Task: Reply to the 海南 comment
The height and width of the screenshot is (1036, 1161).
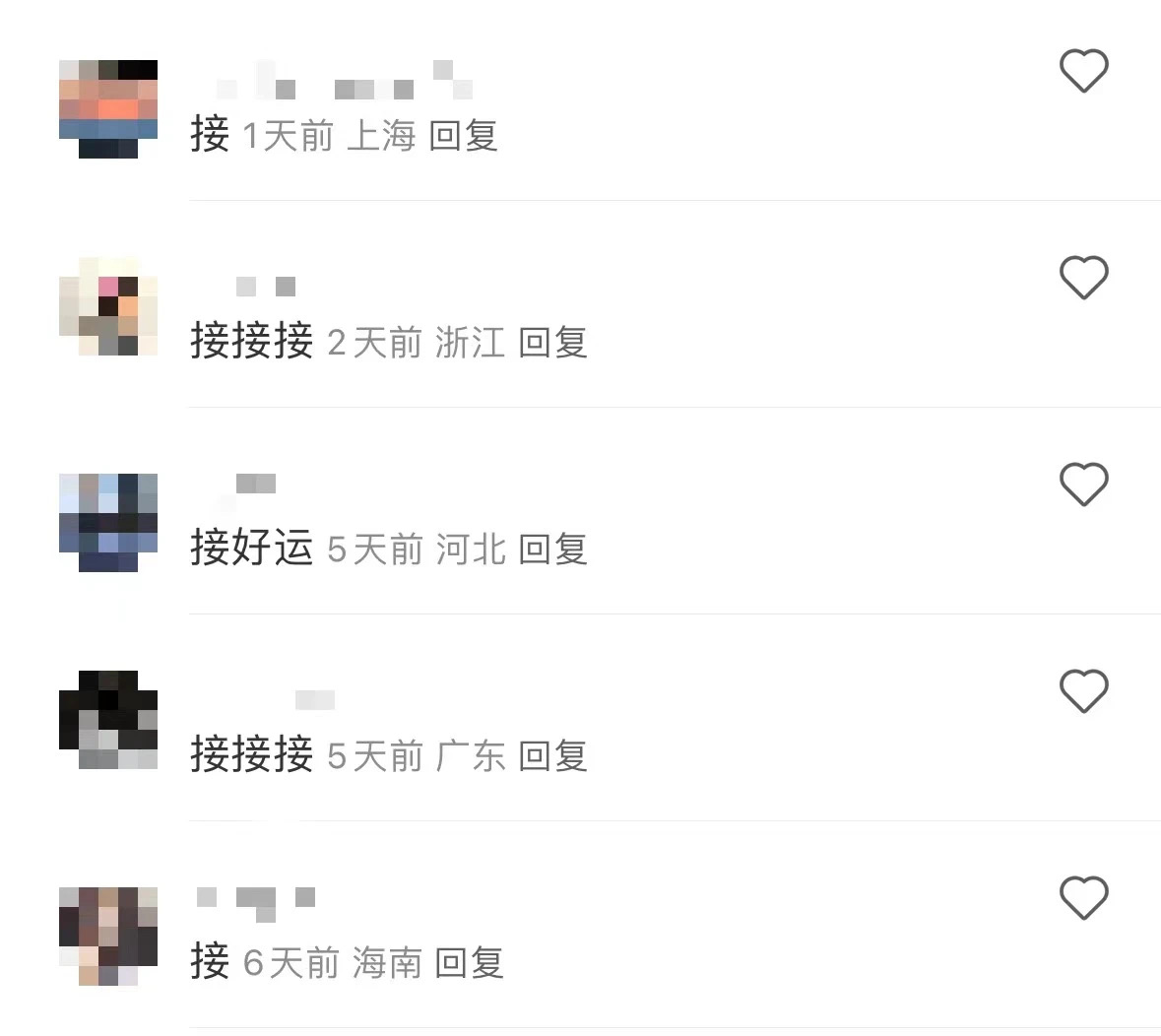Action: [469, 963]
